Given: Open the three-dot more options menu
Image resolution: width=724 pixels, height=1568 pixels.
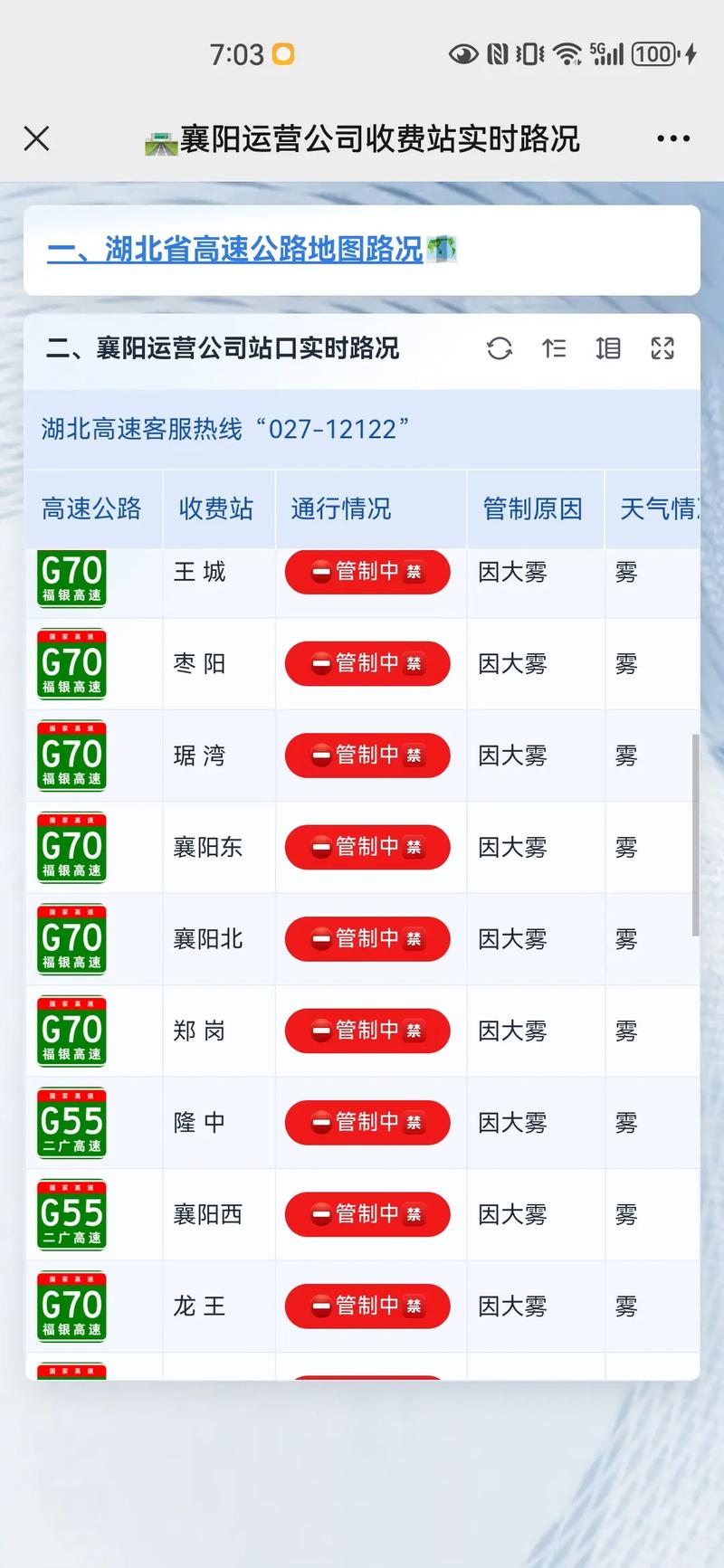Looking at the screenshot, I should pyautogui.click(x=672, y=138).
